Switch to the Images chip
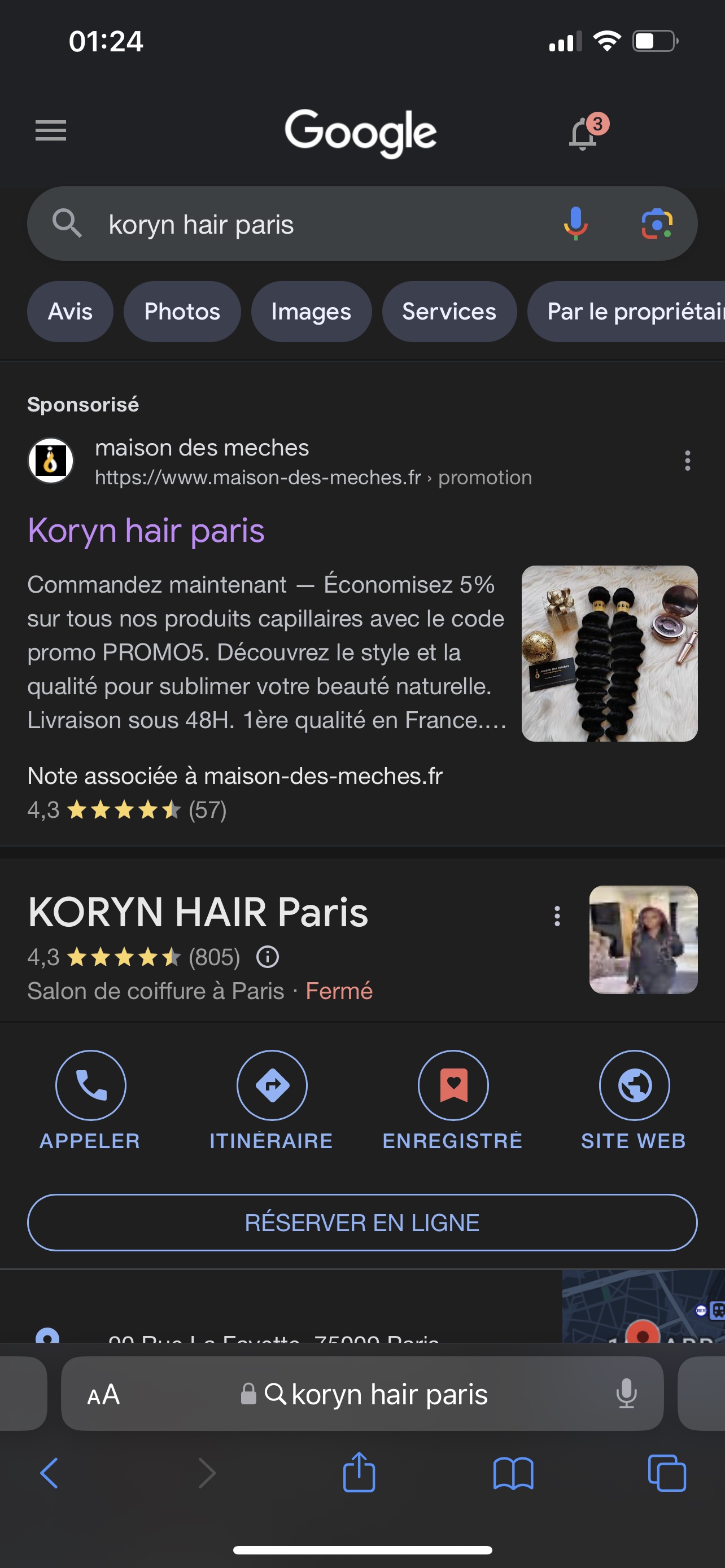The height and width of the screenshot is (1568, 725). pyautogui.click(x=311, y=312)
